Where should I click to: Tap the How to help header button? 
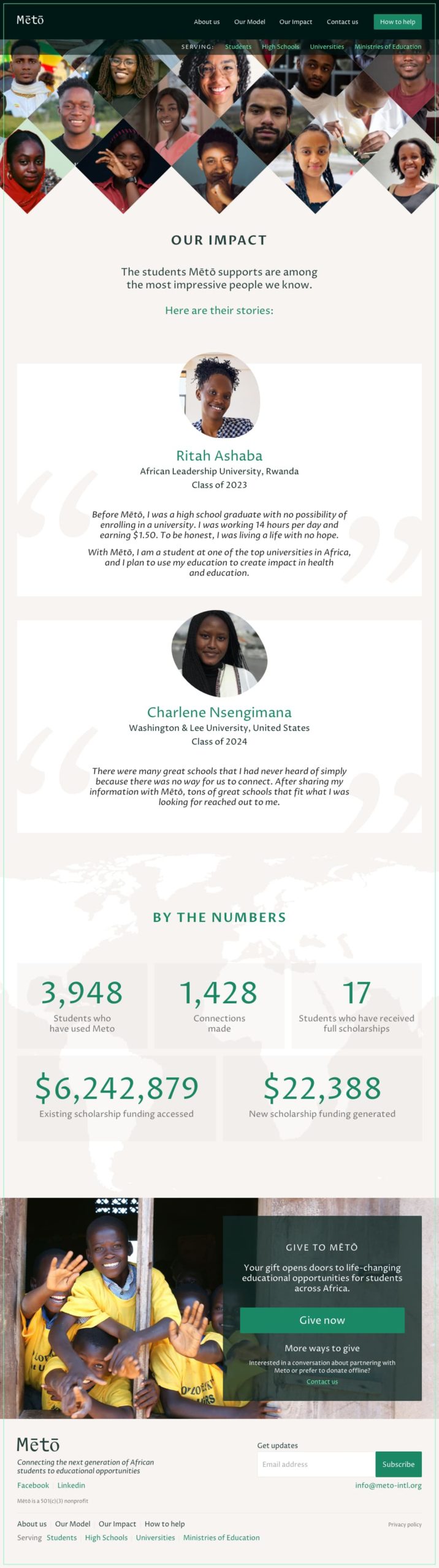pos(397,21)
